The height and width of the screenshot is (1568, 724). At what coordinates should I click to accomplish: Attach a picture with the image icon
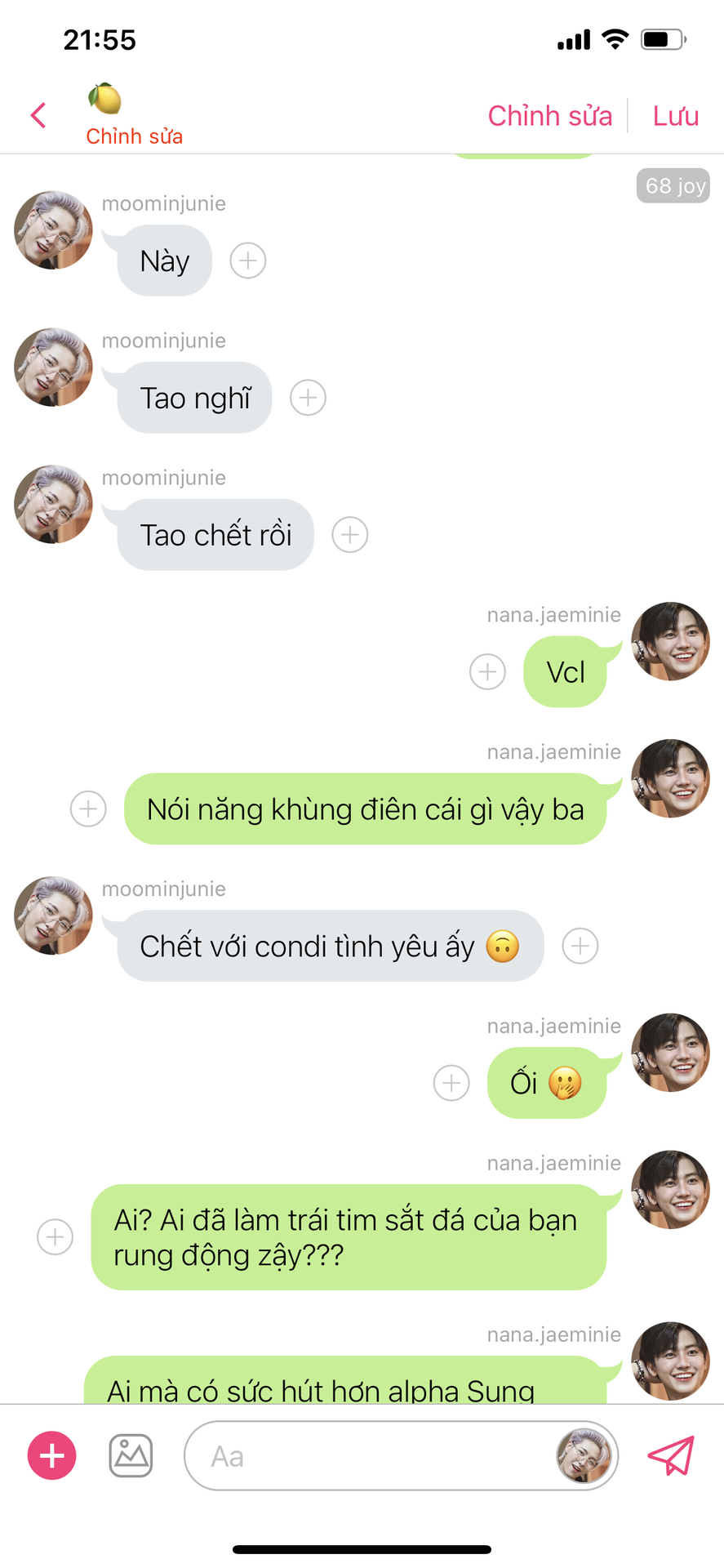pos(131,1455)
